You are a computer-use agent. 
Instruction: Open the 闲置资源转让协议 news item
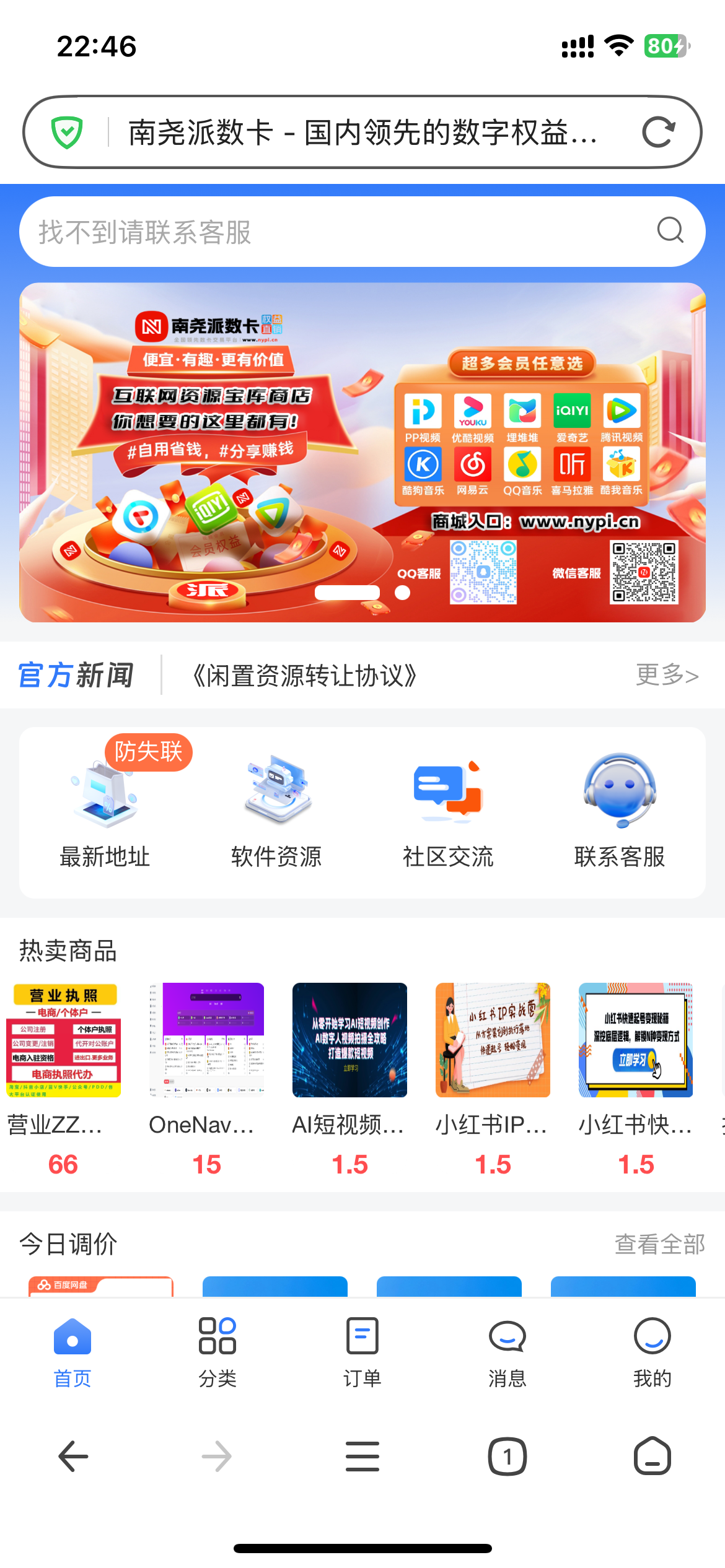[304, 676]
